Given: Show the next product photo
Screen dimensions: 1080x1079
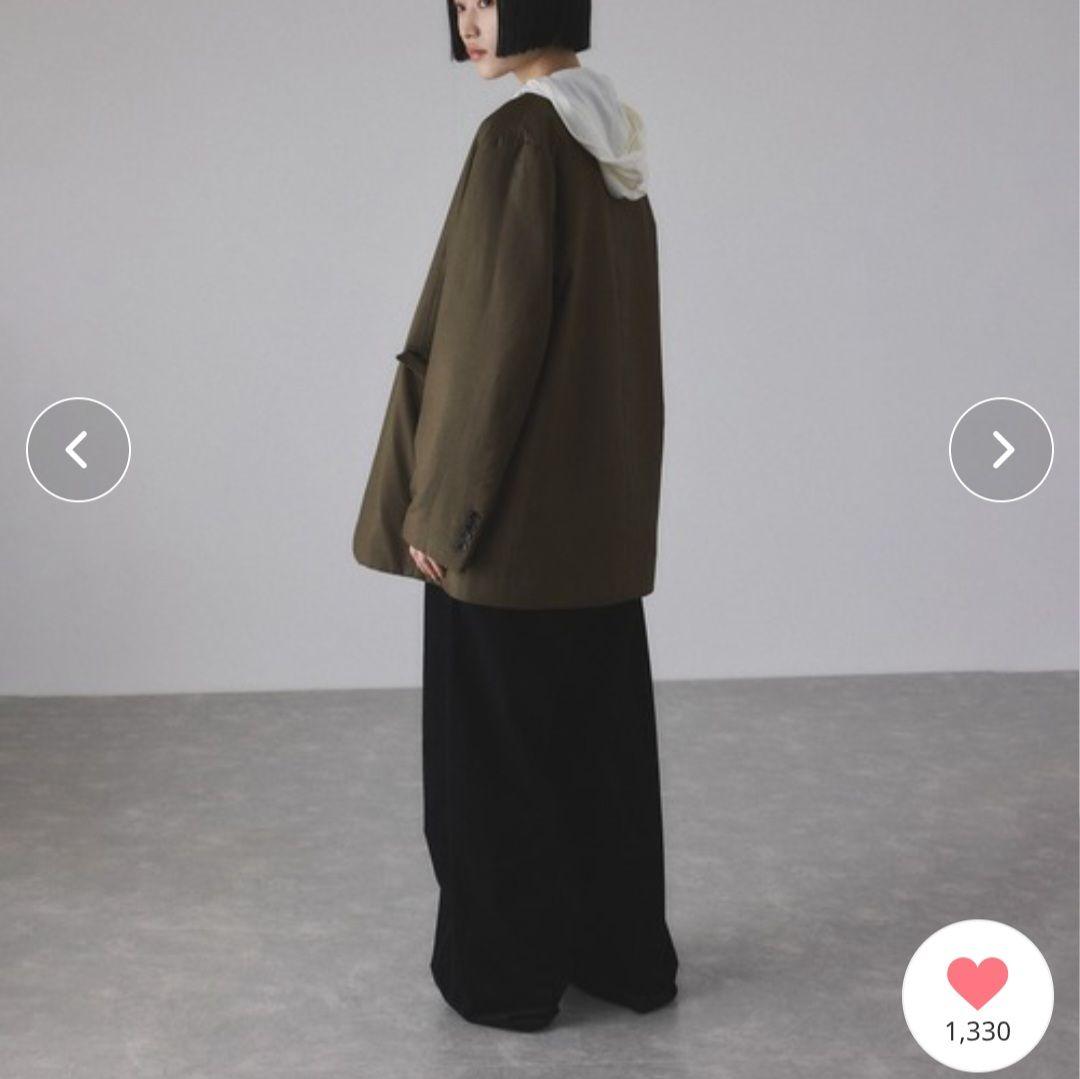Looking at the screenshot, I should [1001, 450].
